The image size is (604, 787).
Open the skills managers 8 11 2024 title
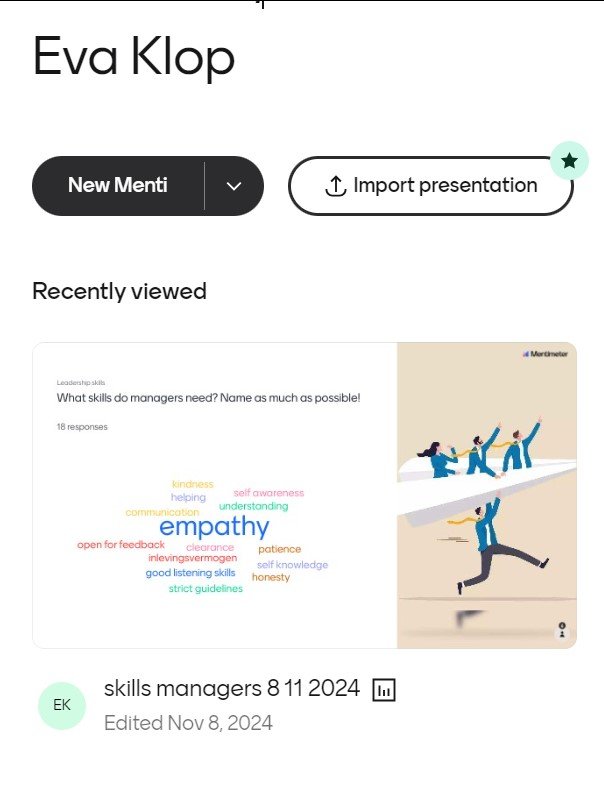pyautogui.click(x=231, y=688)
